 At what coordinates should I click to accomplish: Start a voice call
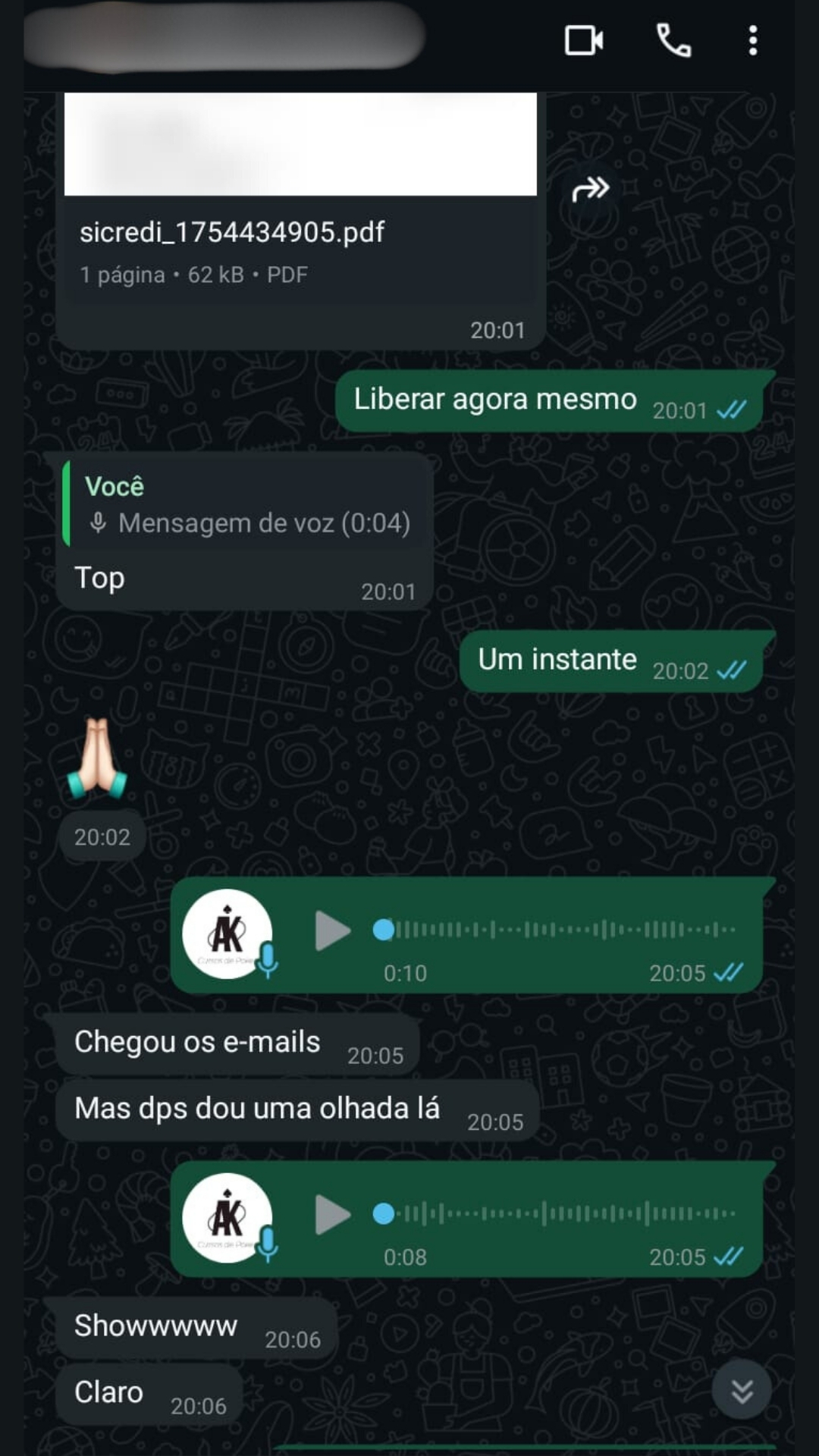click(x=673, y=40)
